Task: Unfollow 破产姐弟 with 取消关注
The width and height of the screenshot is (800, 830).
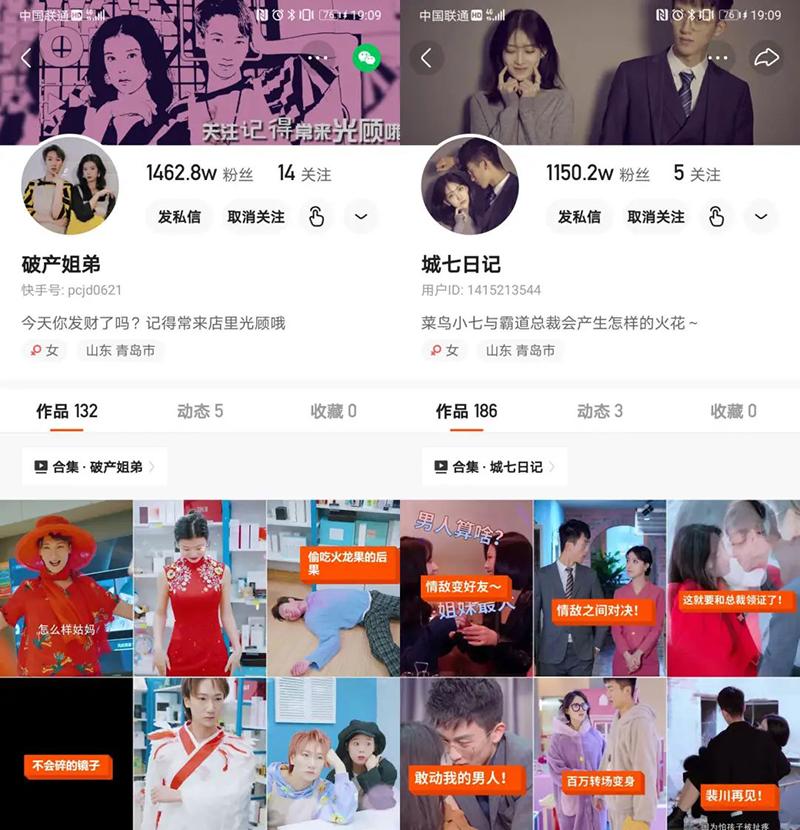Action: 256,217
